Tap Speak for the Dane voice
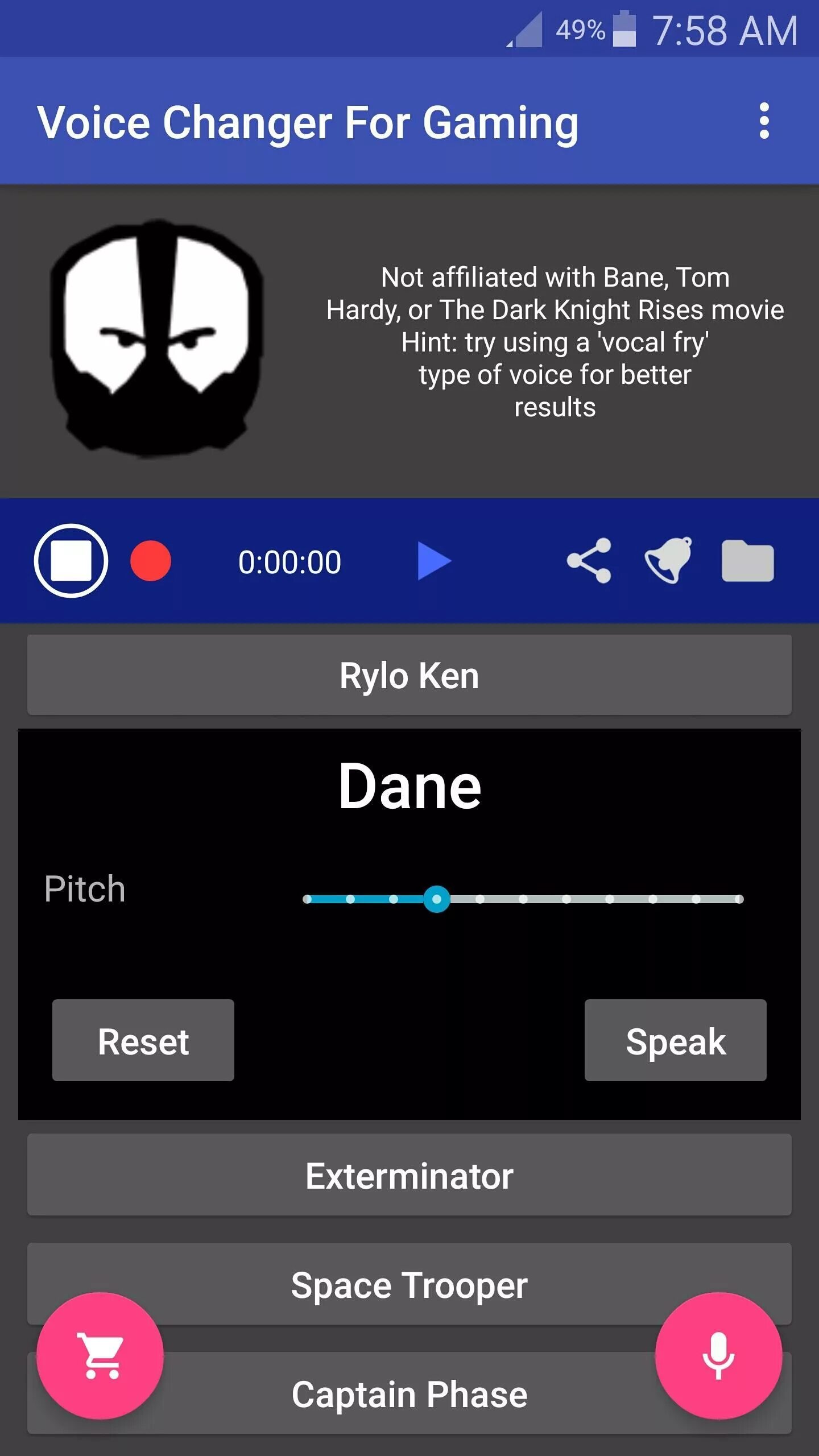 tap(676, 1040)
